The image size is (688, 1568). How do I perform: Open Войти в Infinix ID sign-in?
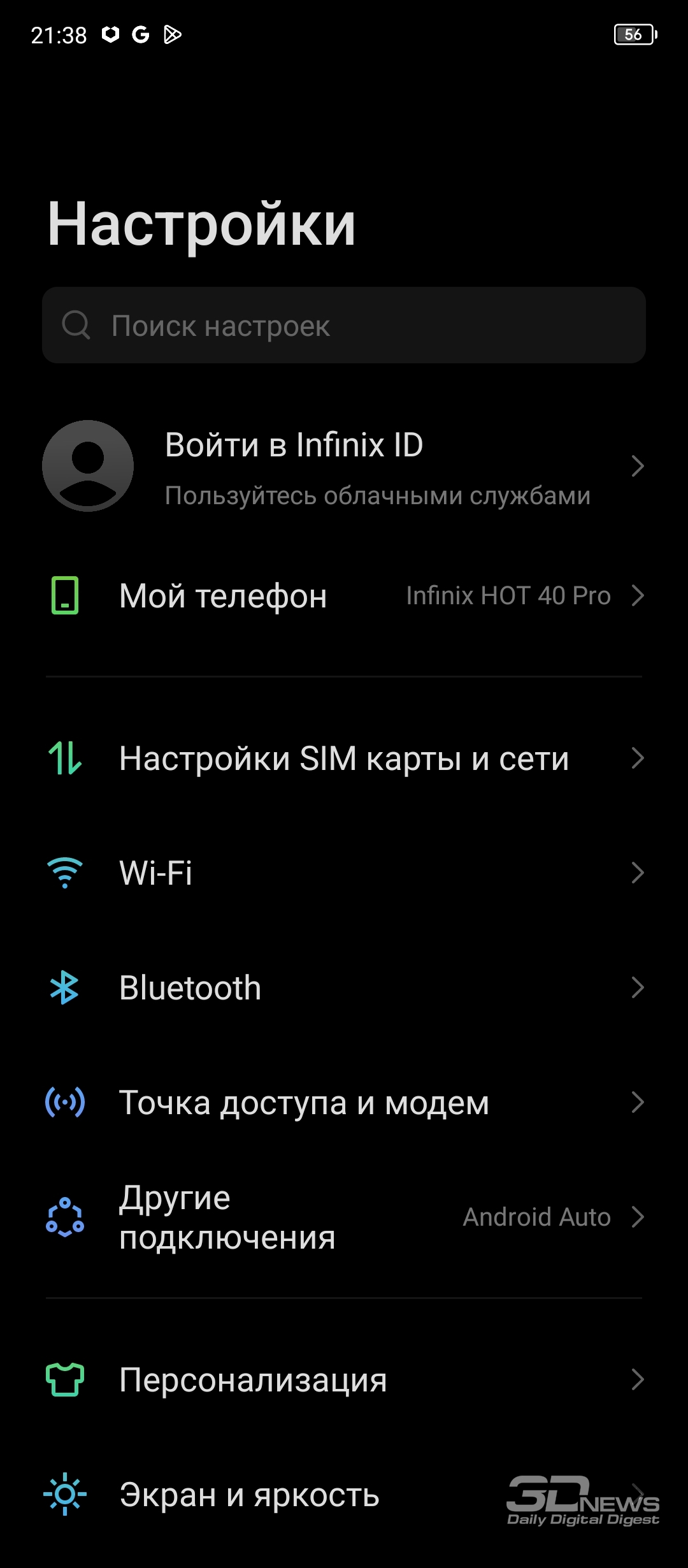(344, 467)
